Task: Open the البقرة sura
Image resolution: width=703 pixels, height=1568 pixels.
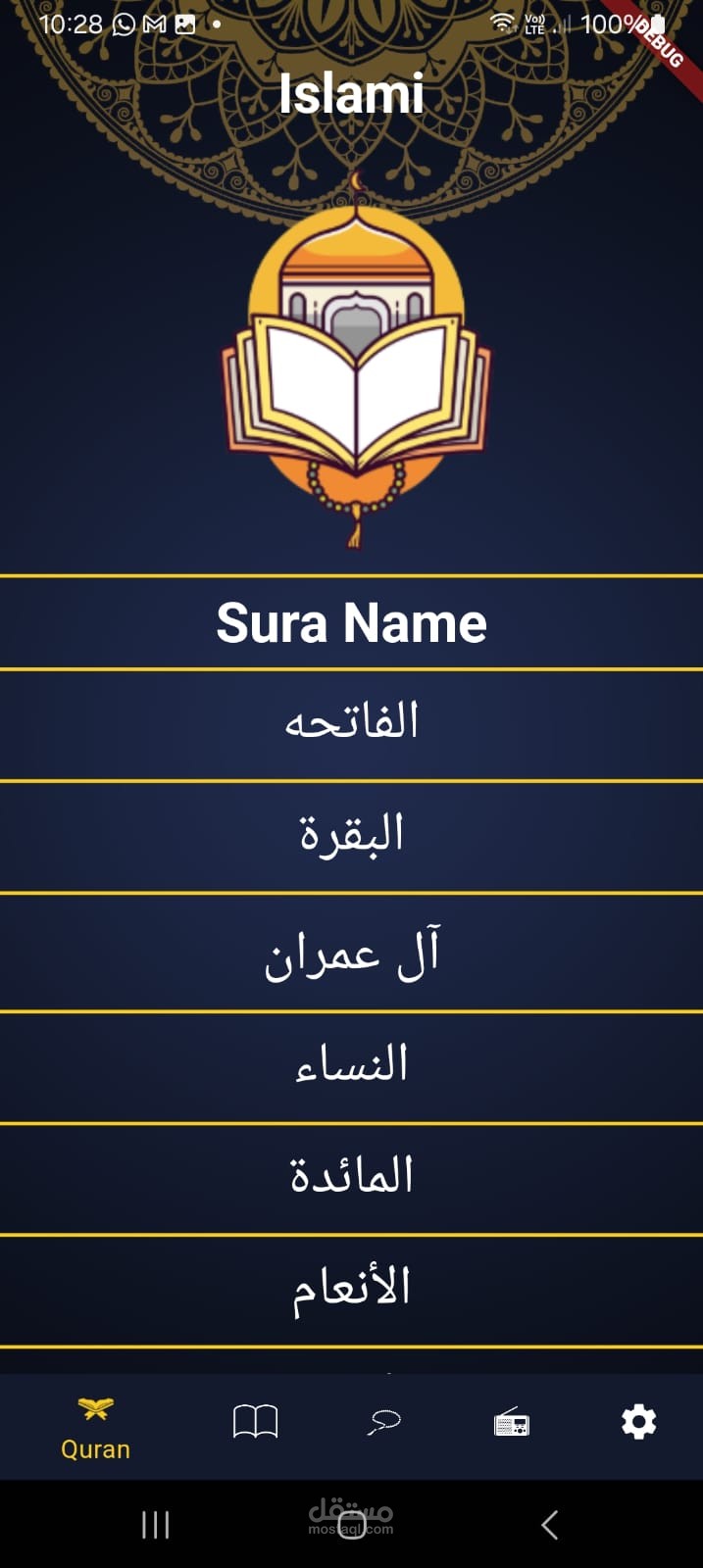Action: (351, 836)
